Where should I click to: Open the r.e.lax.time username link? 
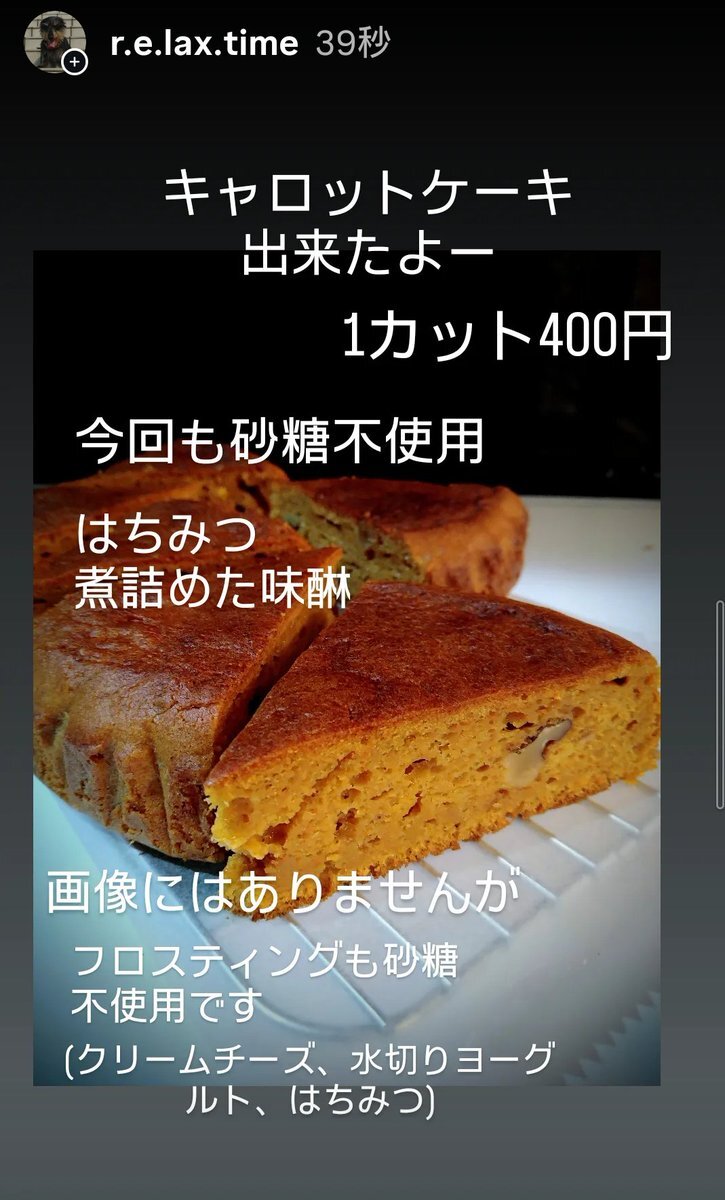(x=205, y=43)
